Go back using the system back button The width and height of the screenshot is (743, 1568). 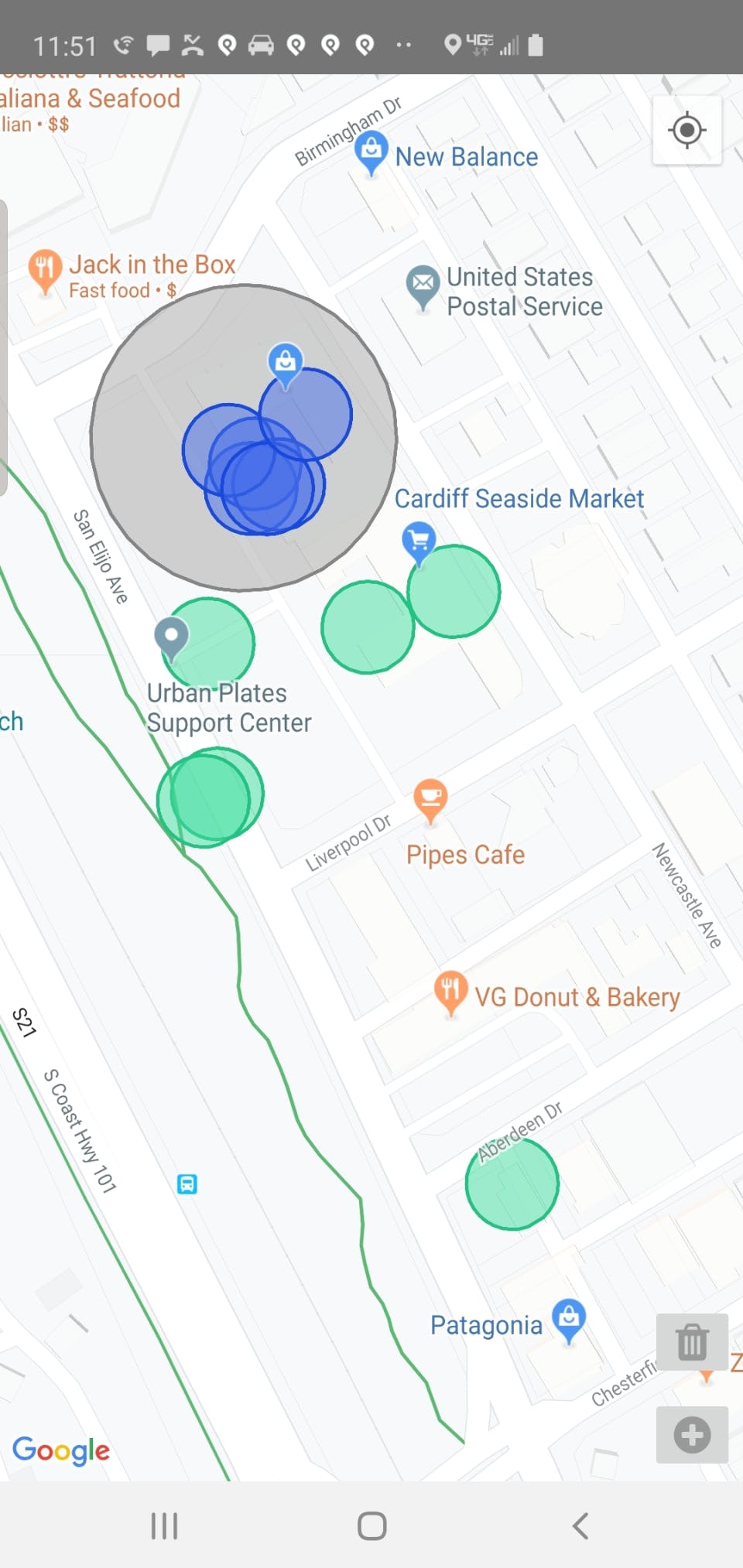point(580,1526)
